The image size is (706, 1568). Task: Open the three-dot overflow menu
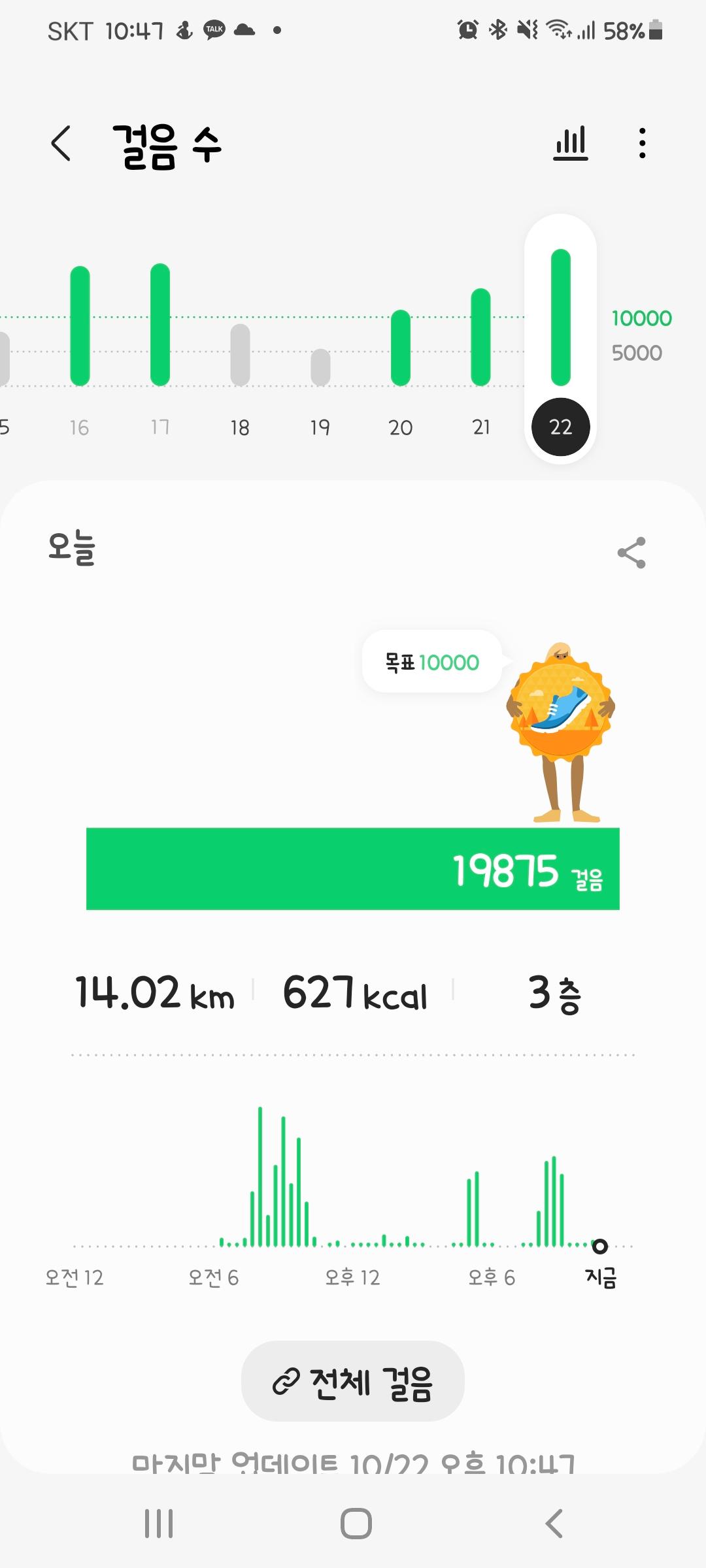click(643, 144)
